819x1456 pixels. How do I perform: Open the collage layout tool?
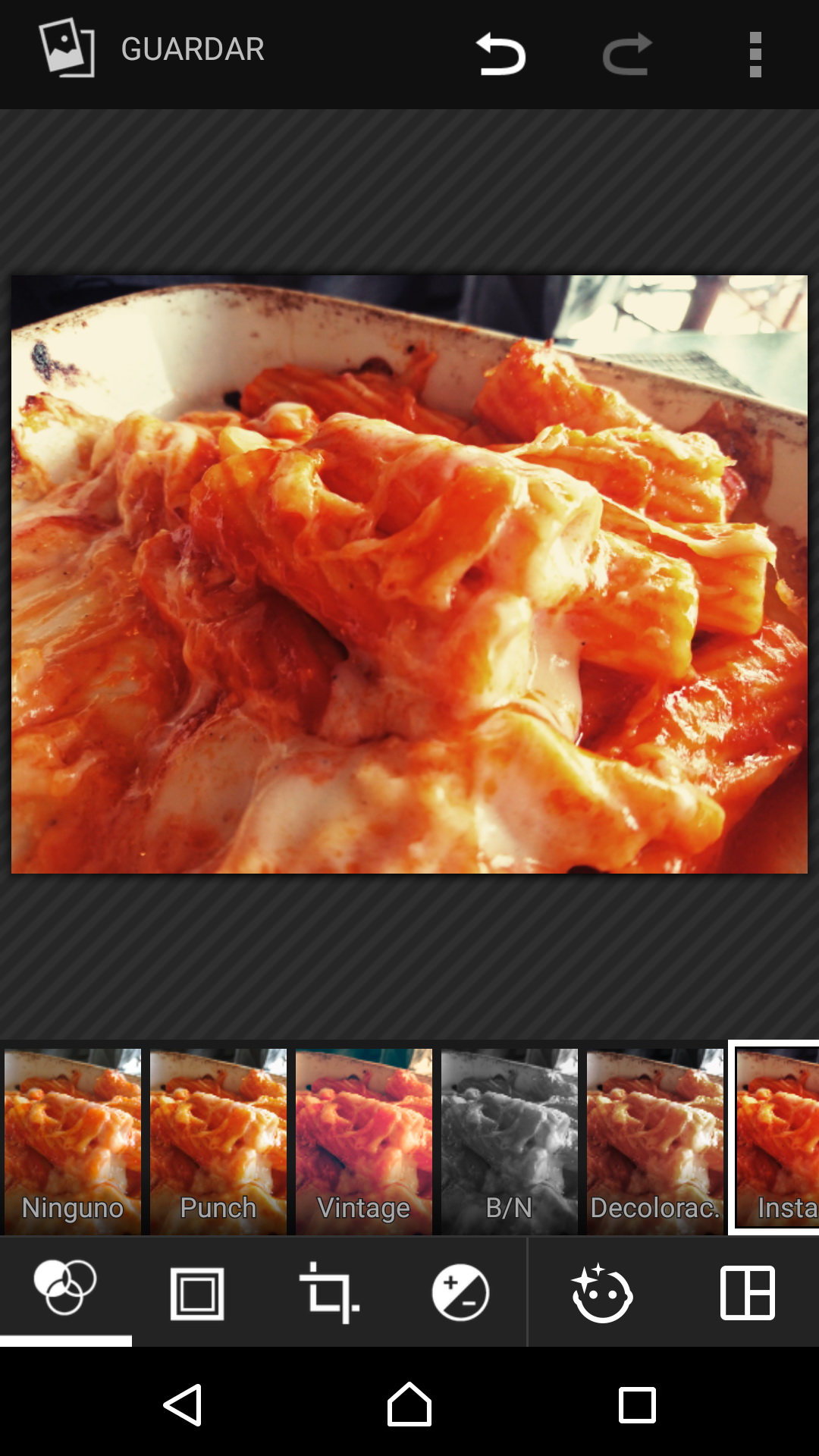[747, 1293]
